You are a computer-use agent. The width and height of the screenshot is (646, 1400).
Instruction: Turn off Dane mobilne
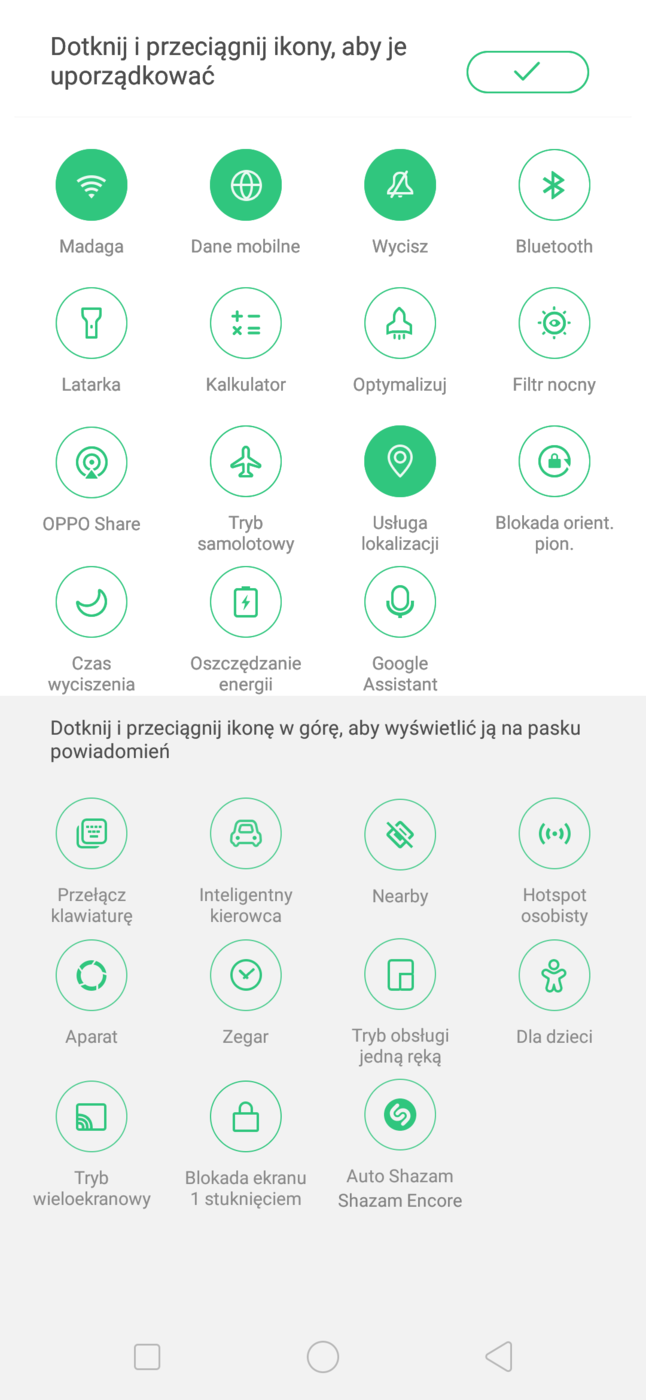coord(245,185)
